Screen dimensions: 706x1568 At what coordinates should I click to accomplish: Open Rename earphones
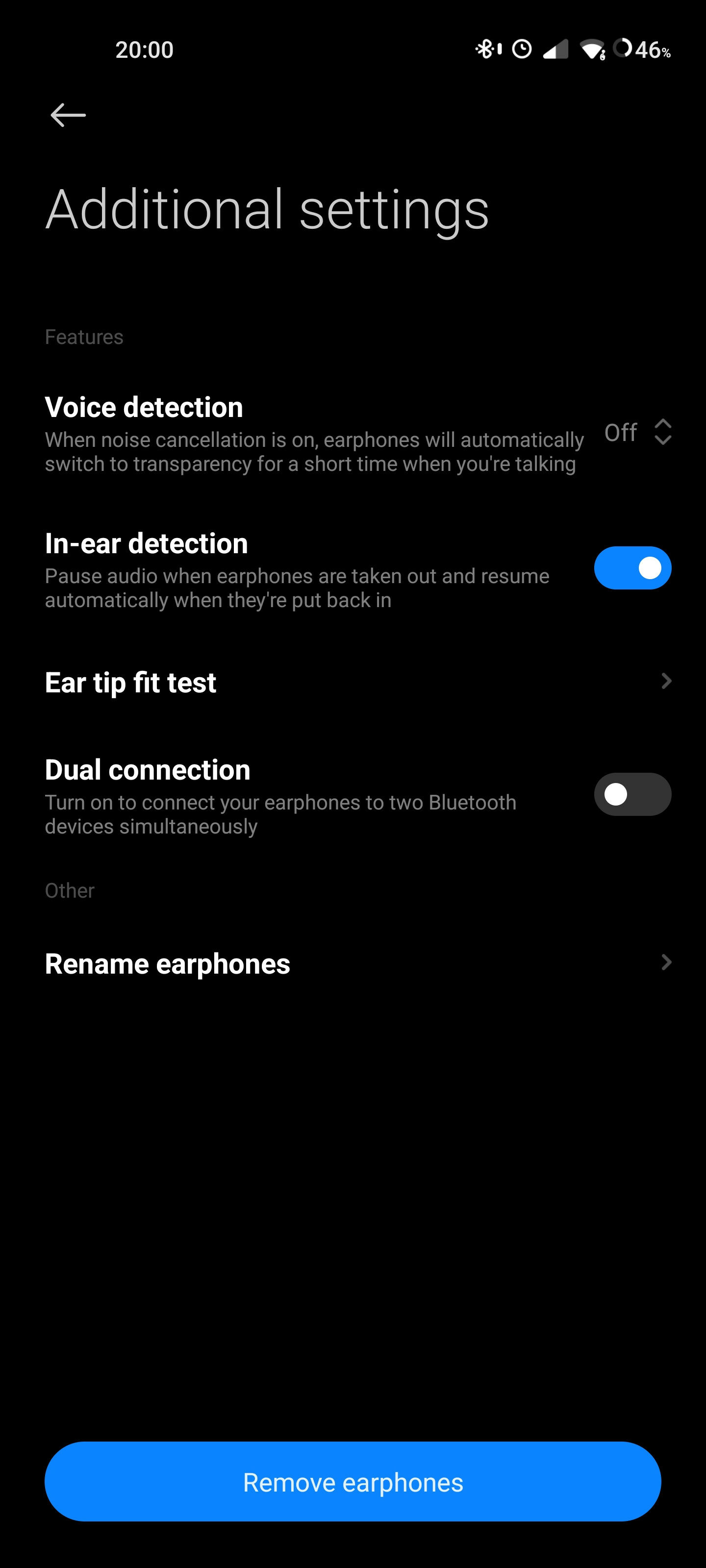point(353,963)
